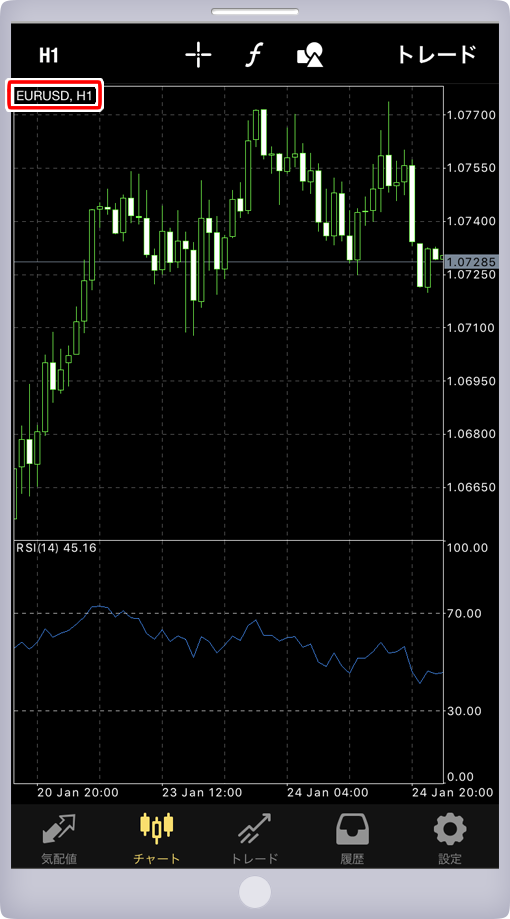The image size is (510, 919).
Task: Change the H1 timeframe selector
Action: (49, 56)
